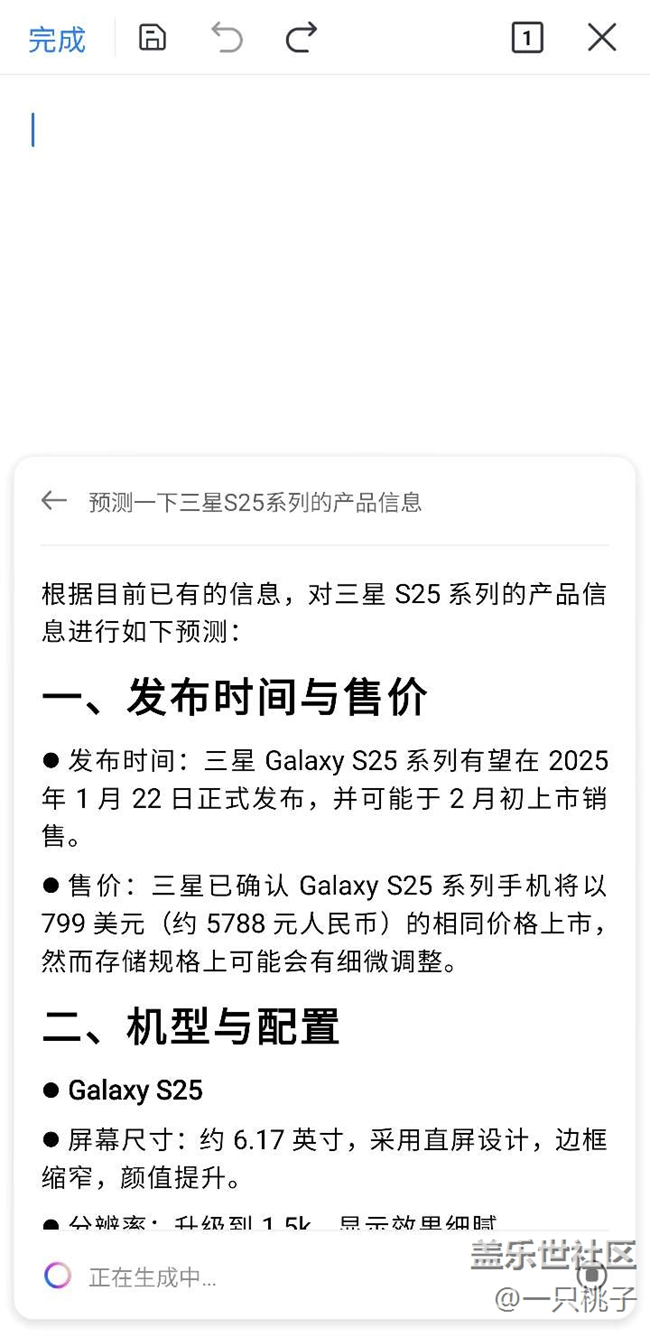Viewport: 650px width, 1337px height.
Task: Tap 完成 to finish editing
Action: tap(57, 40)
